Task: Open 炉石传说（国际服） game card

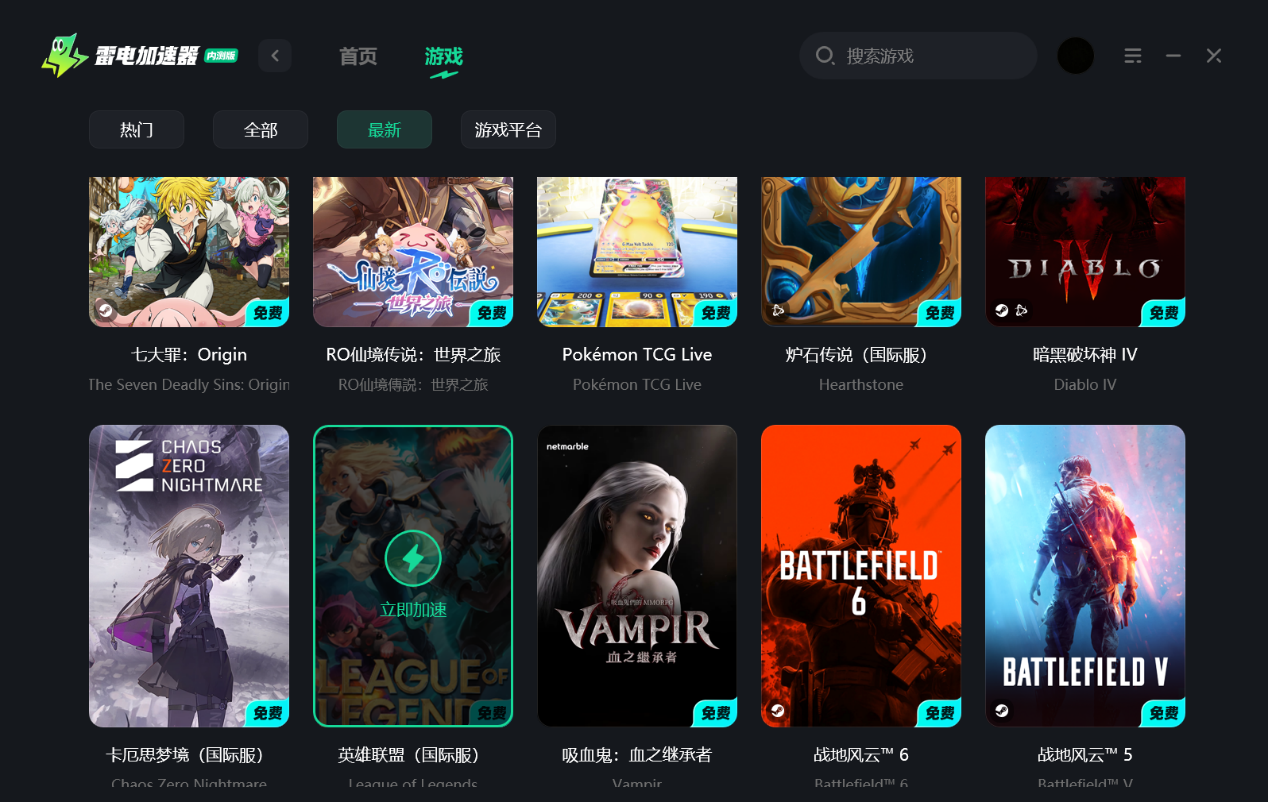Action: click(861, 252)
